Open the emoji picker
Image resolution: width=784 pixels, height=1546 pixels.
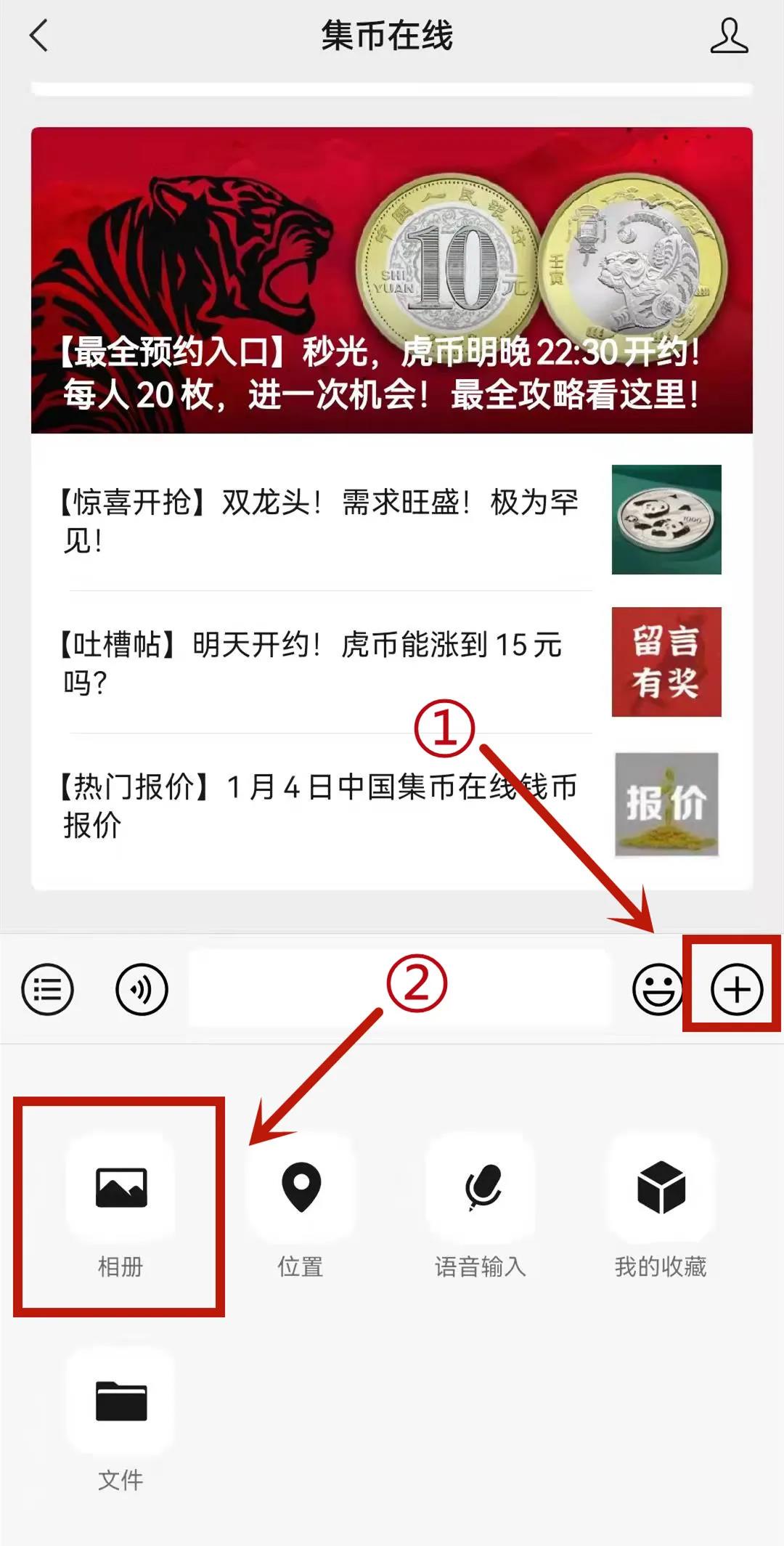click(x=658, y=989)
